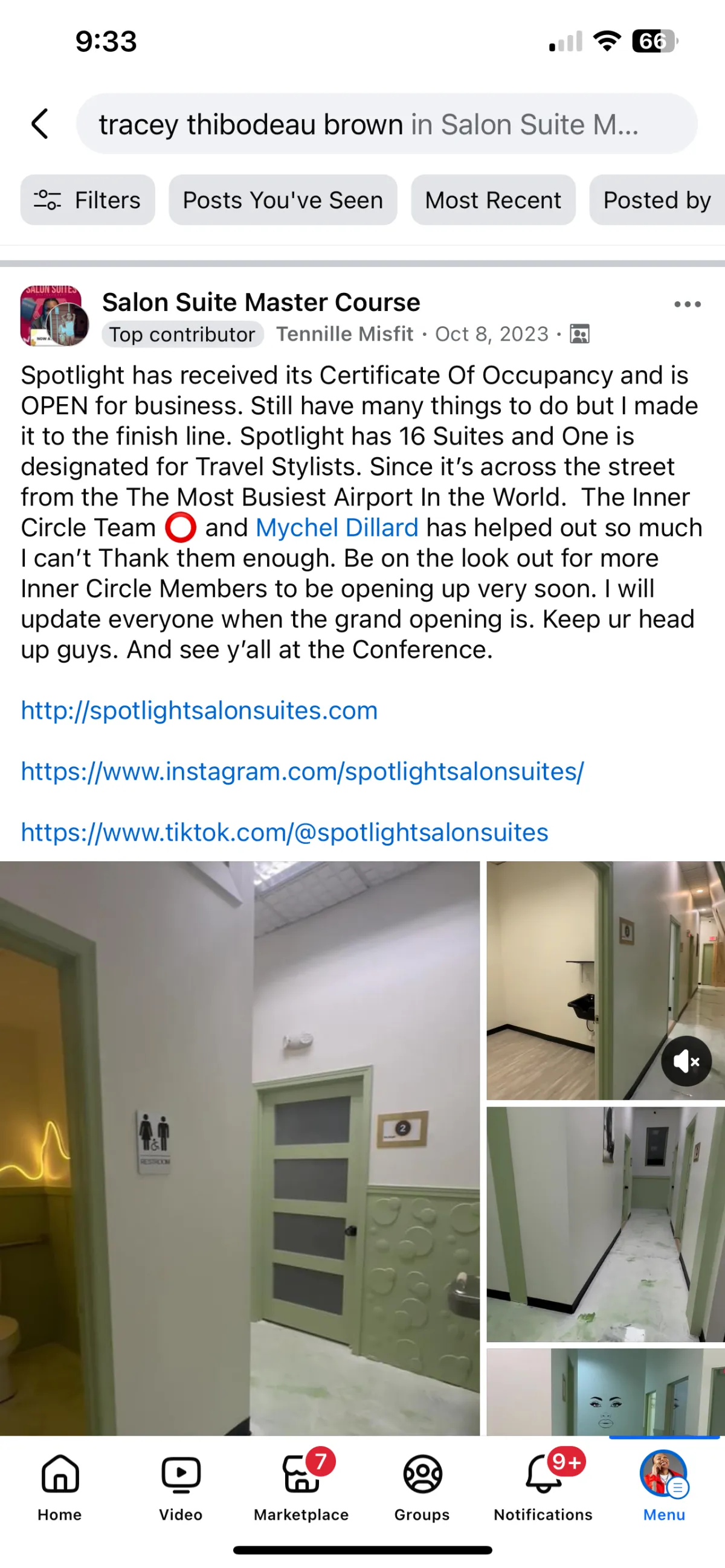Open the Instagram spotlightsalonsuites link
The image size is (725, 1568).
click(x=302, y=771)
